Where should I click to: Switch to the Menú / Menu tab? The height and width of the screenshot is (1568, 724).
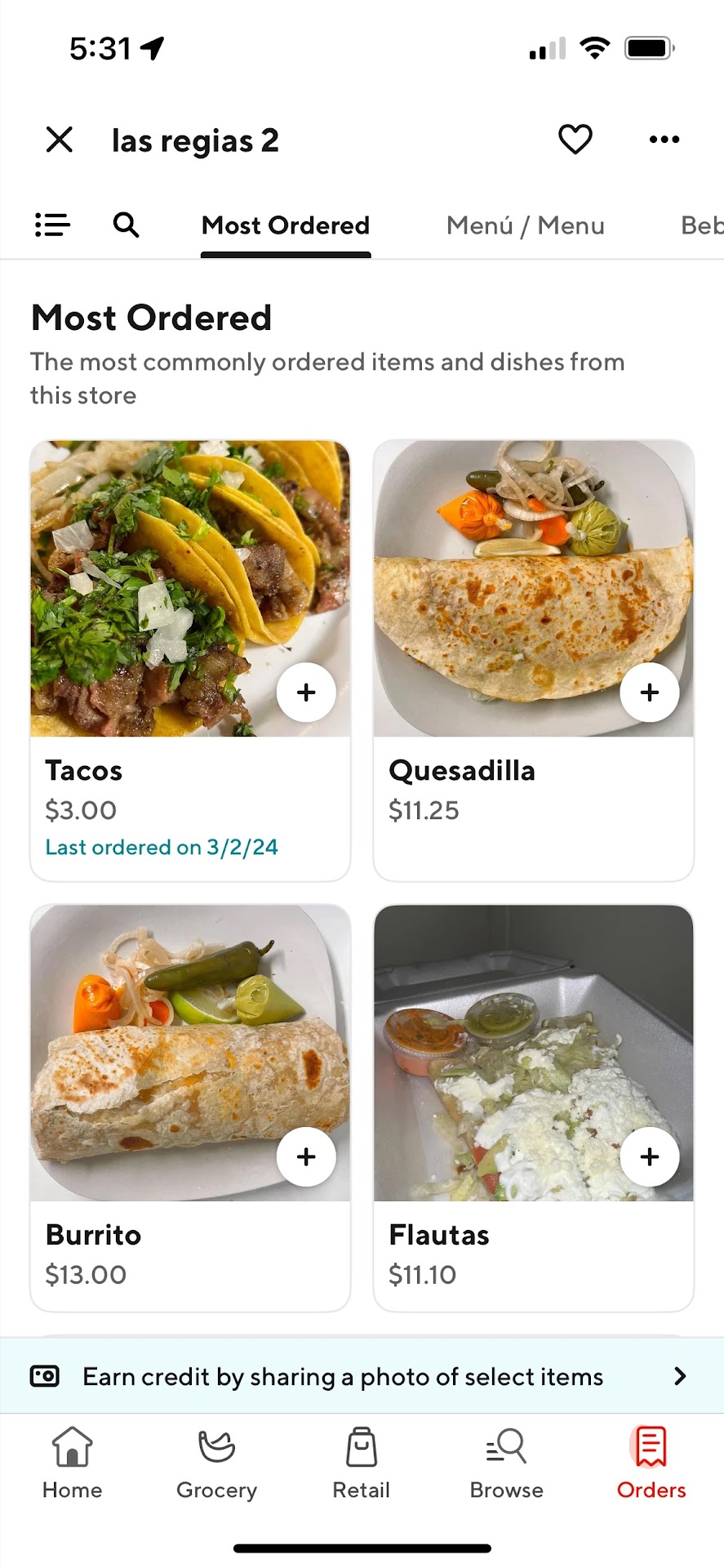tap(525, 225)
